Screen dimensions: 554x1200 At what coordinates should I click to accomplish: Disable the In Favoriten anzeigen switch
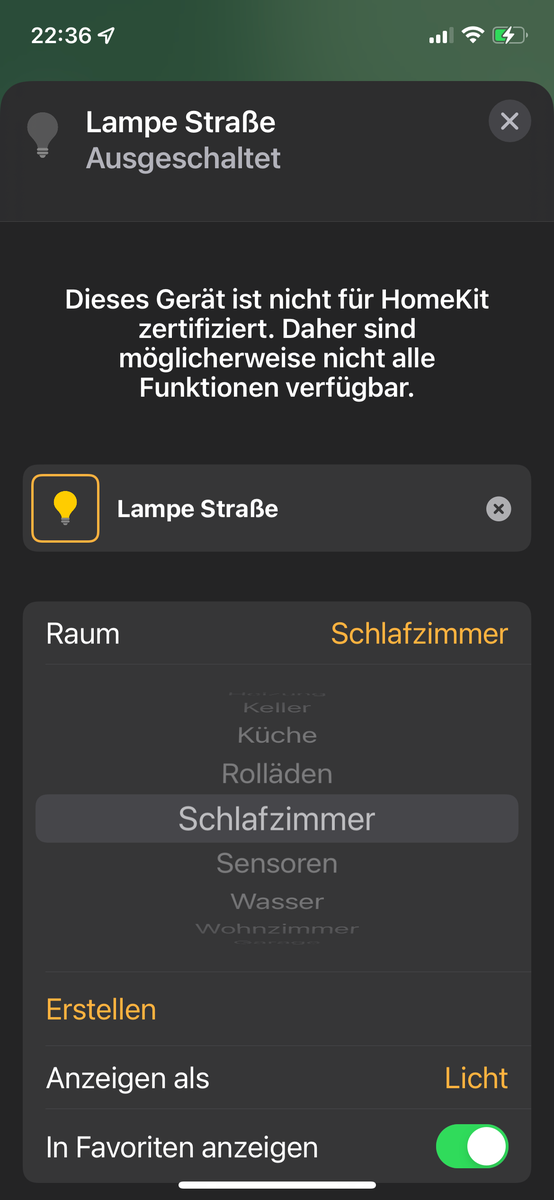coord(472,1147)
